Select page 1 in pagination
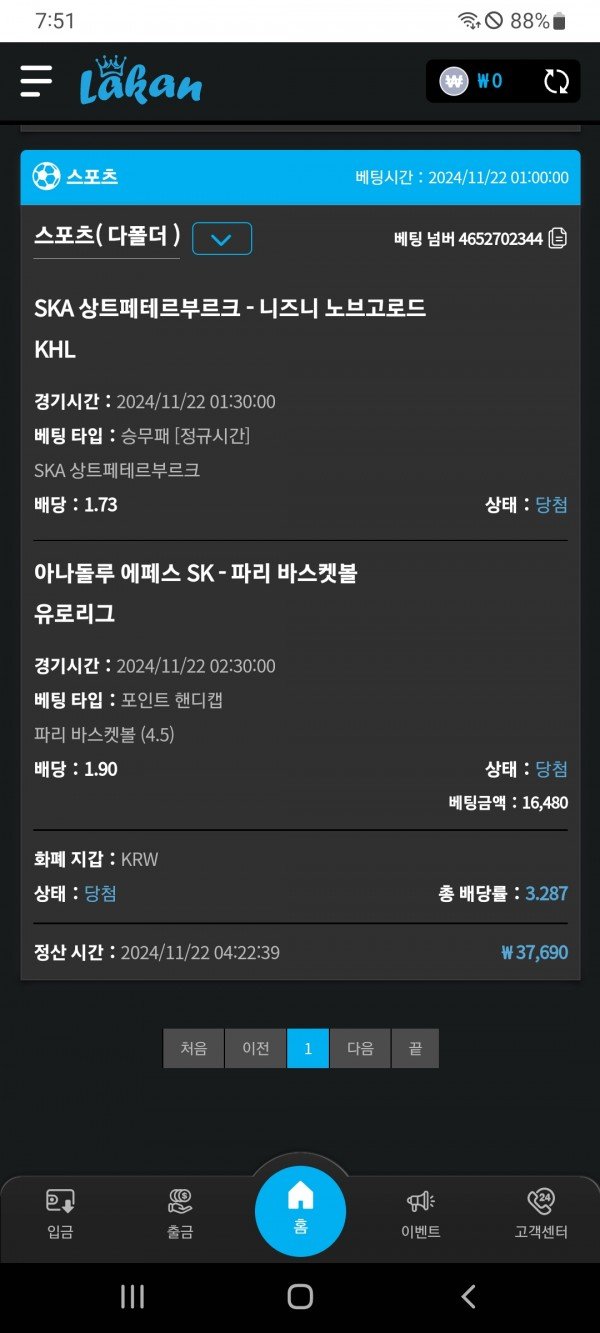 (x=308, y=1048)
